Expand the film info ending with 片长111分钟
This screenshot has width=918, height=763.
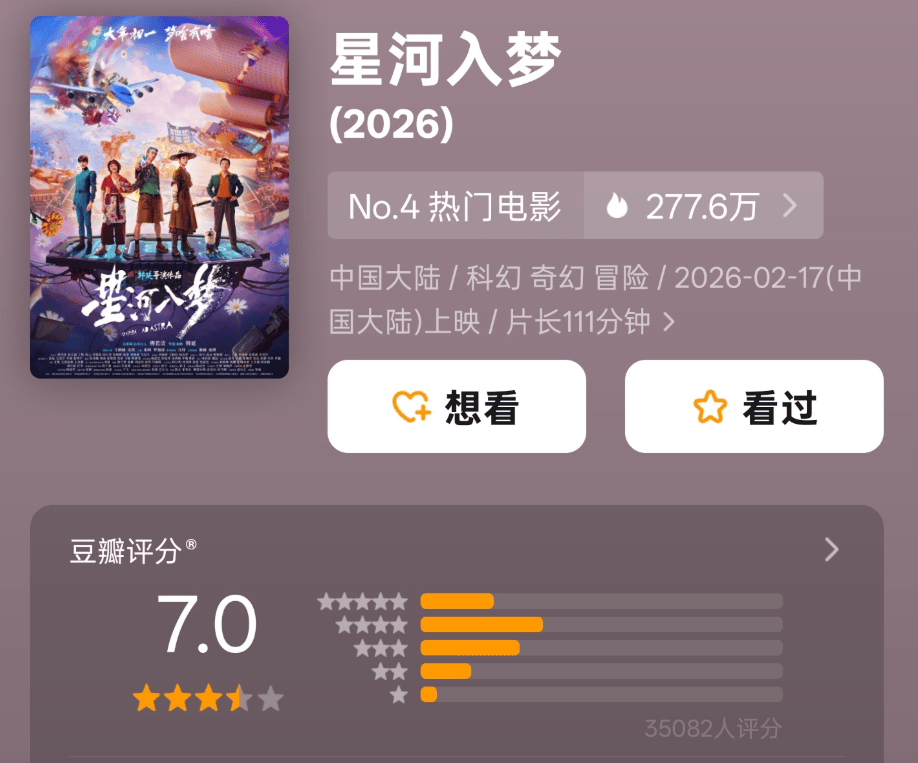pyautogui.click(x=669, y=322)
